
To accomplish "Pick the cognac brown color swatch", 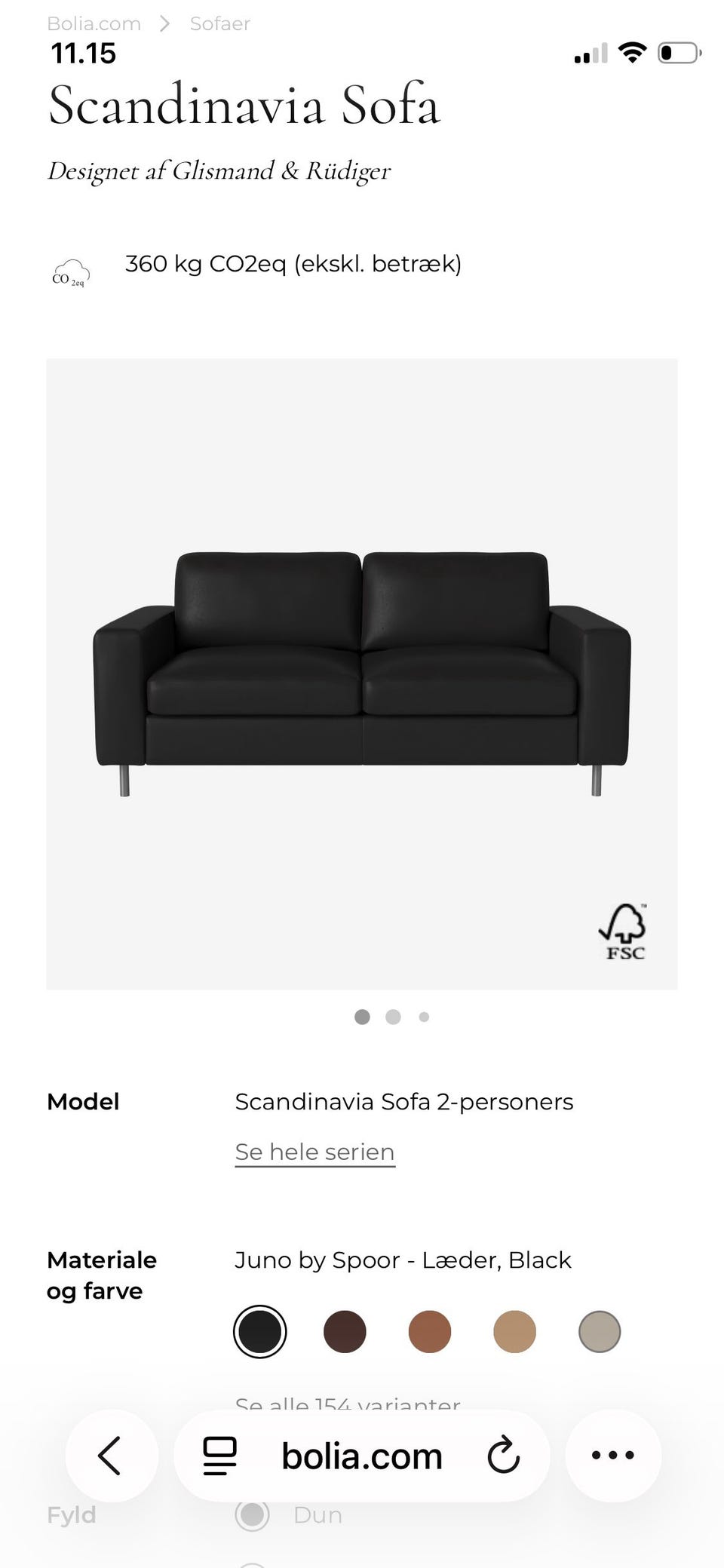I will tap(430, 1332).
